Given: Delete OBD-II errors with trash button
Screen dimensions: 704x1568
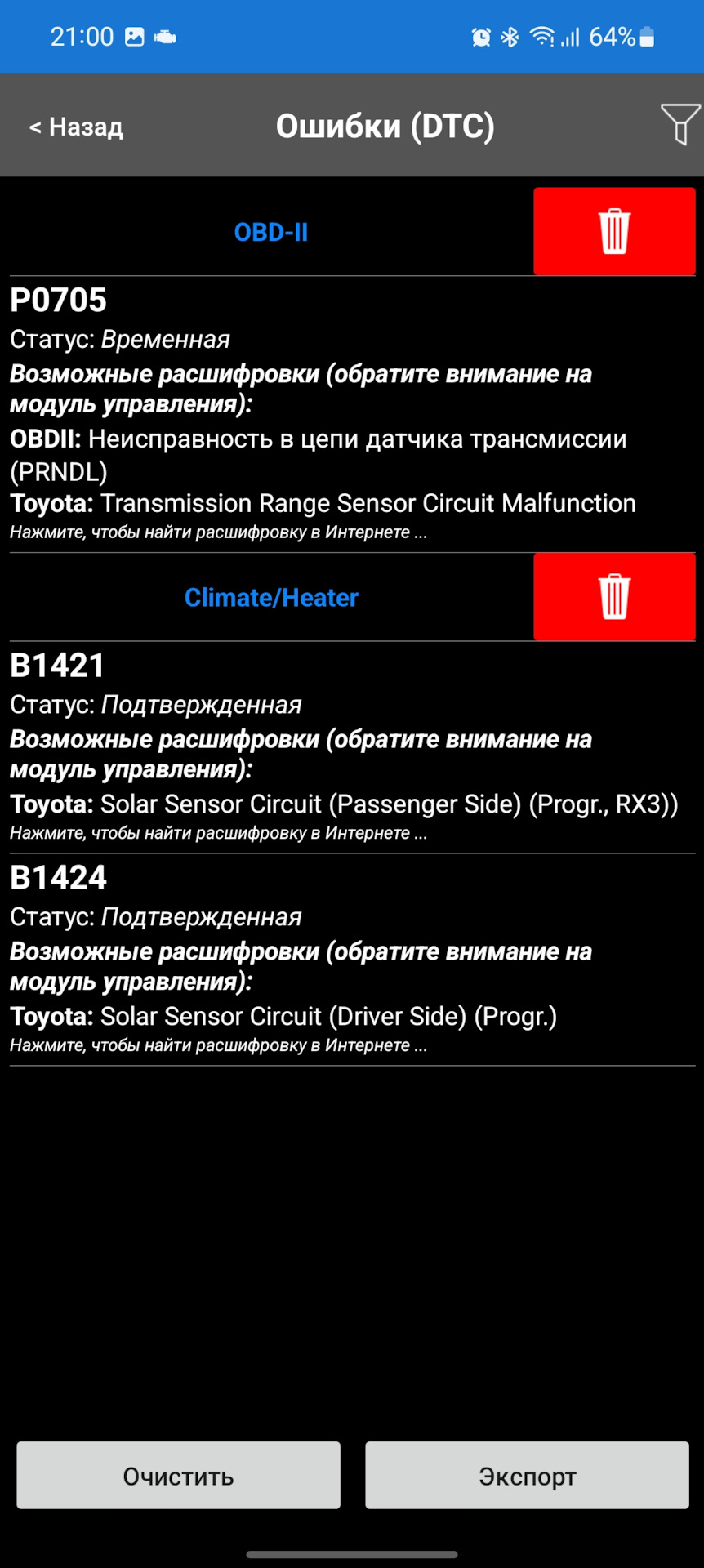Looking at the screenshot, I should click(x=614, y=232).
